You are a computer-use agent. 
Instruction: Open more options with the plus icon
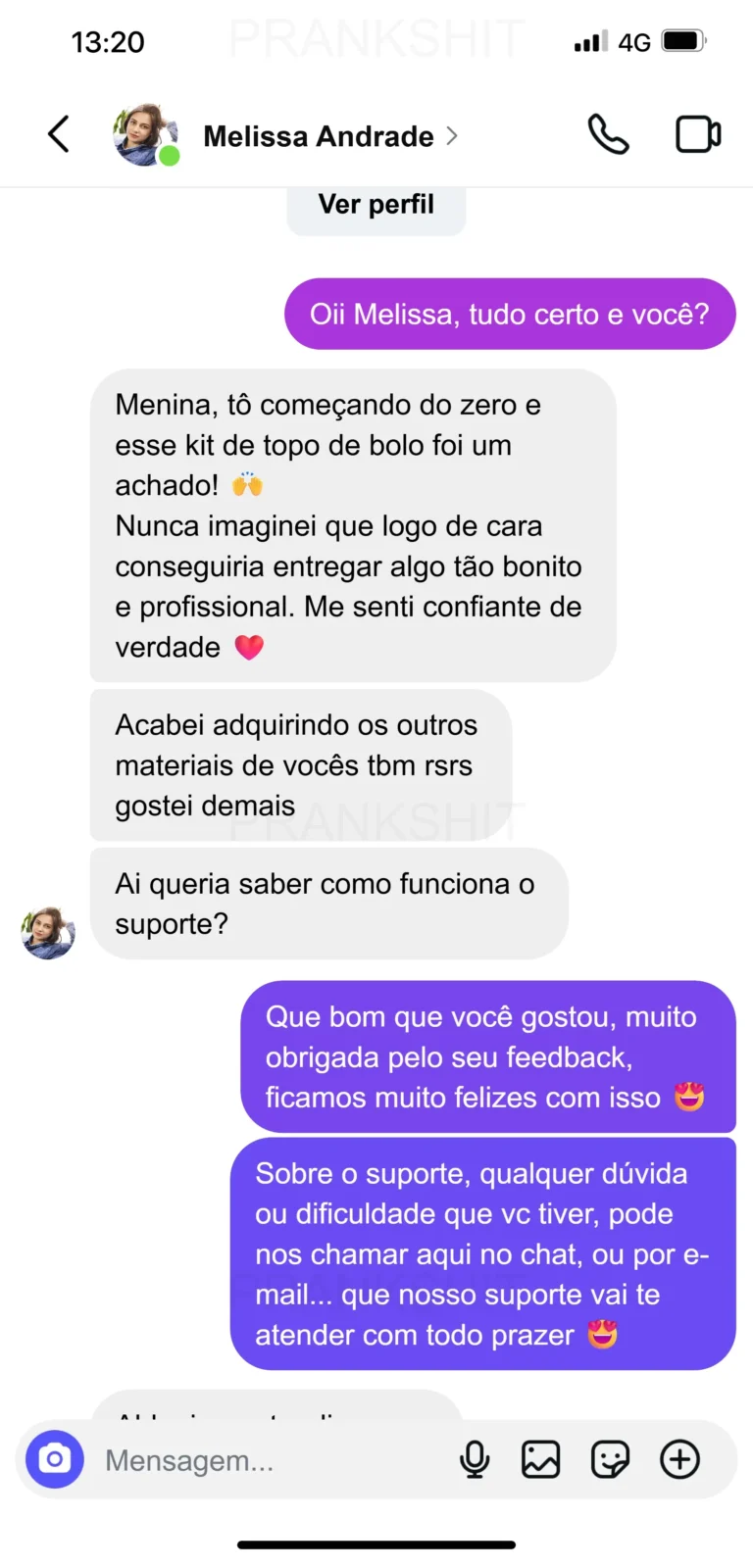point(679,1459)
